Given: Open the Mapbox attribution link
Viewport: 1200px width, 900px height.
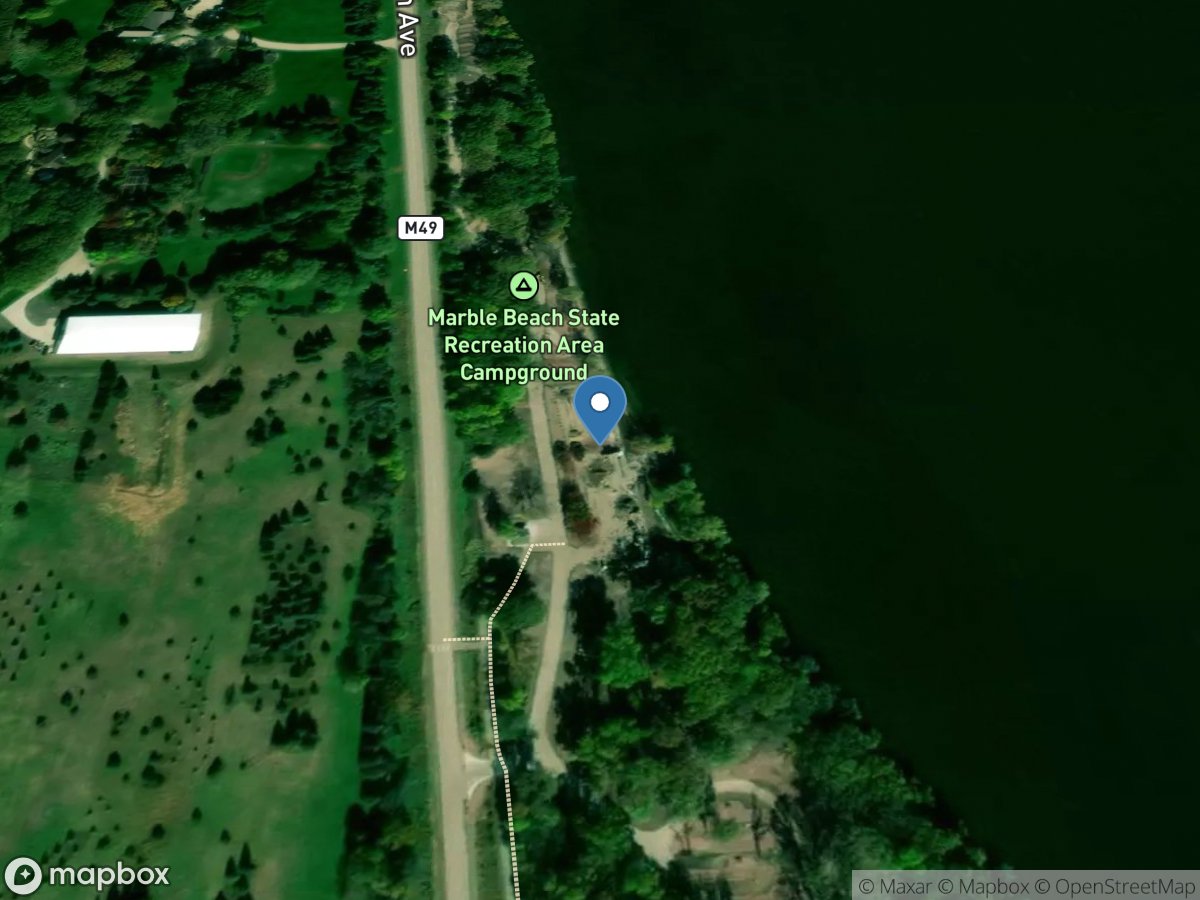Looking at the screenshot, I should click(990, 886).
